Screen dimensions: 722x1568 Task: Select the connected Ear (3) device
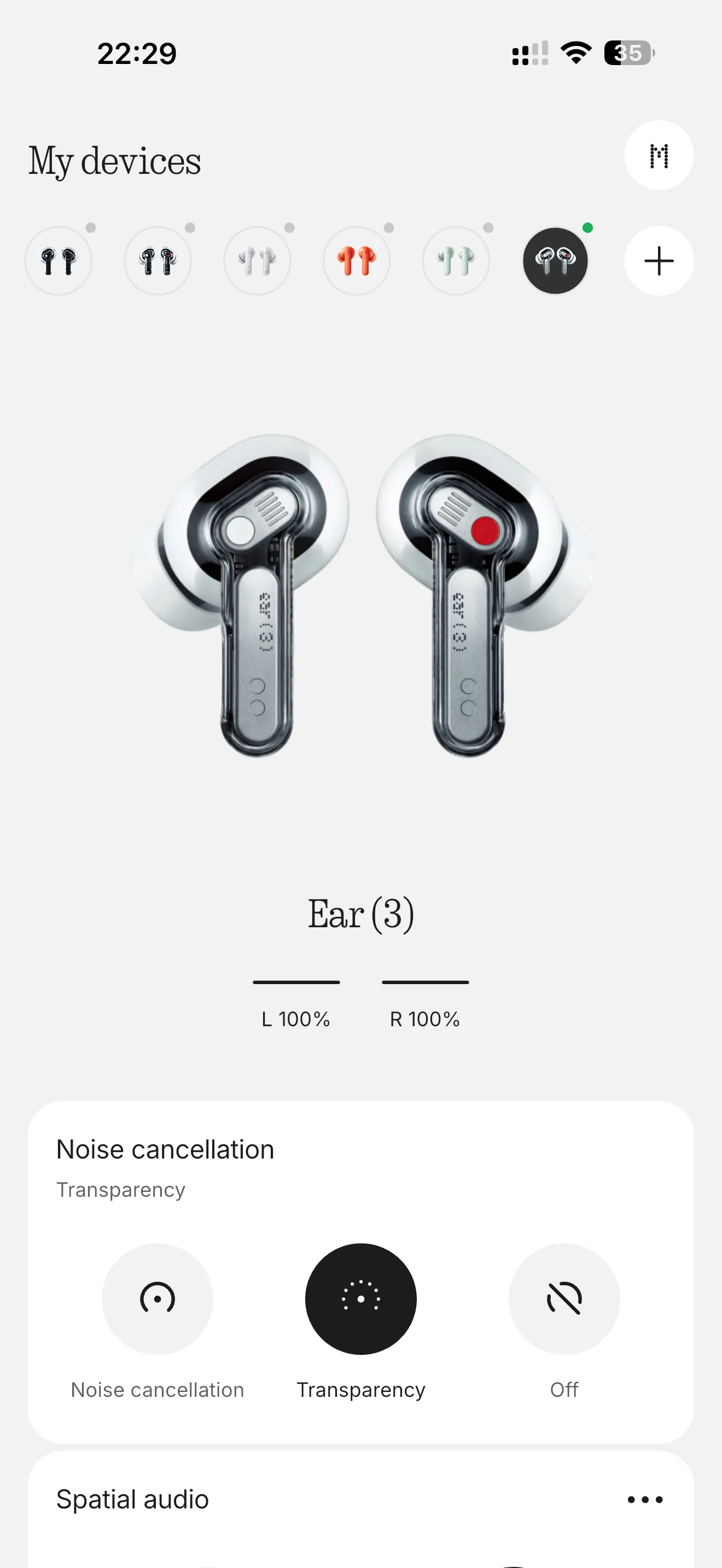[555, 261]
